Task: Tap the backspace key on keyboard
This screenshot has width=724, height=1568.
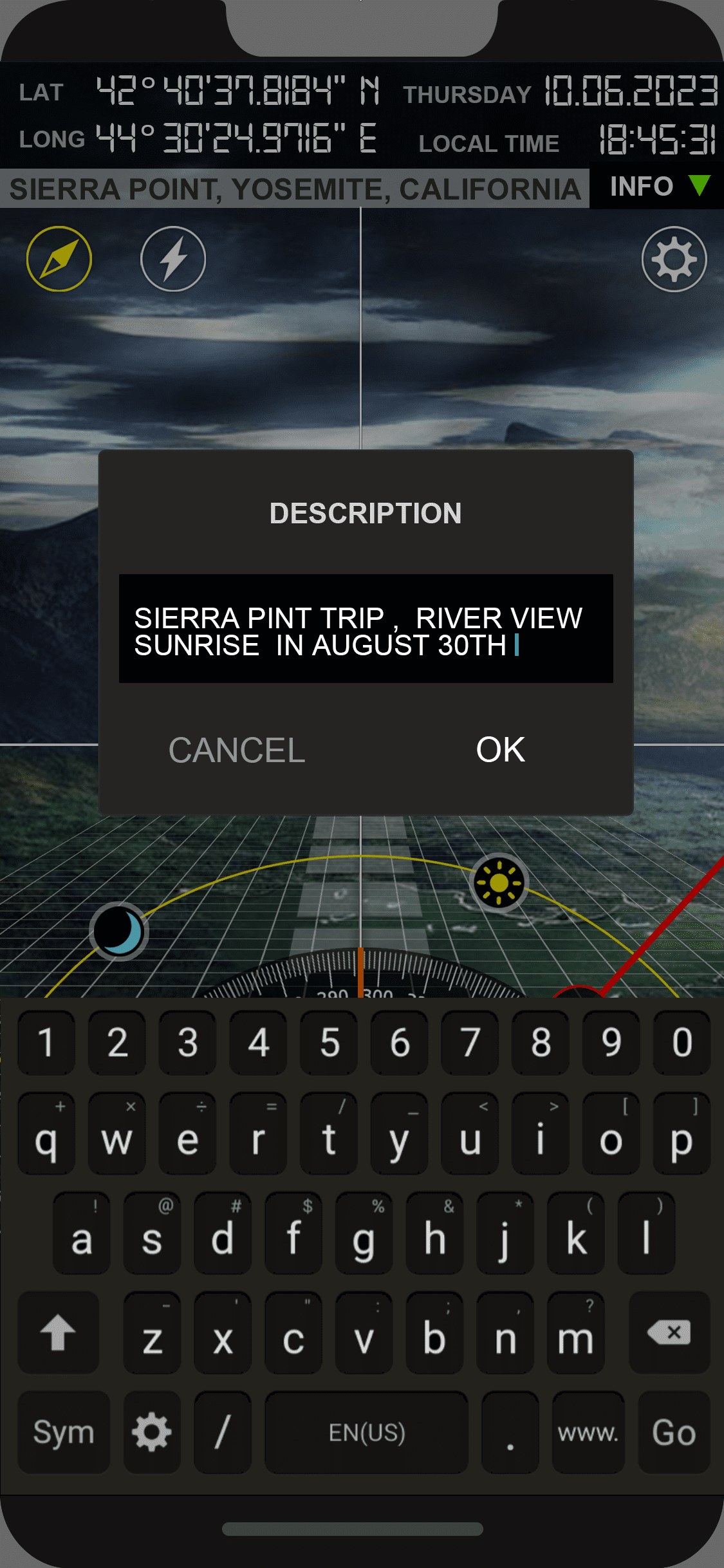Action: (x=669, y=1332)
